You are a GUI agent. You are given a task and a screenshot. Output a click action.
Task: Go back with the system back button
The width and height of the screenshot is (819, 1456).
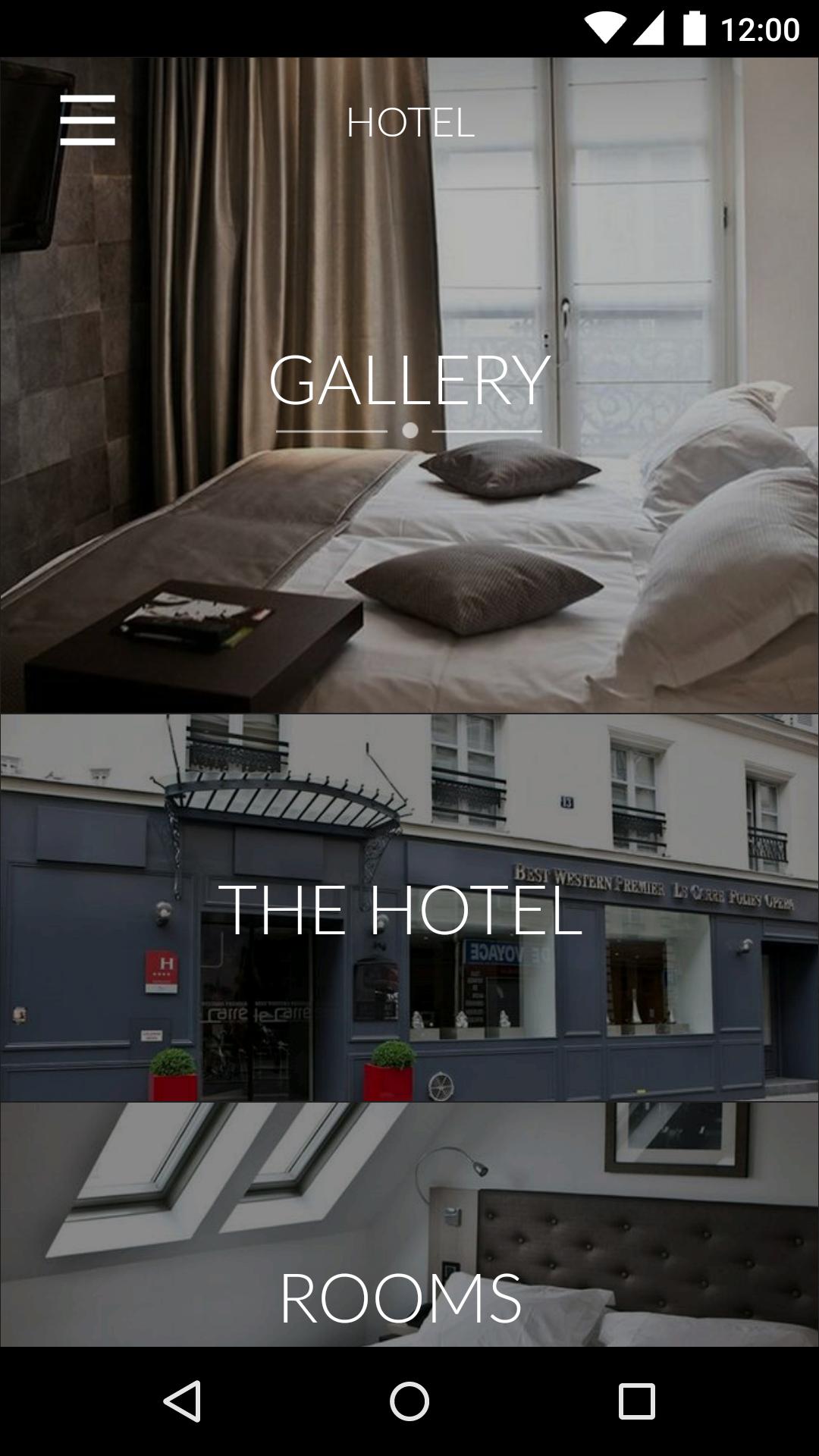pos(182,1401)
